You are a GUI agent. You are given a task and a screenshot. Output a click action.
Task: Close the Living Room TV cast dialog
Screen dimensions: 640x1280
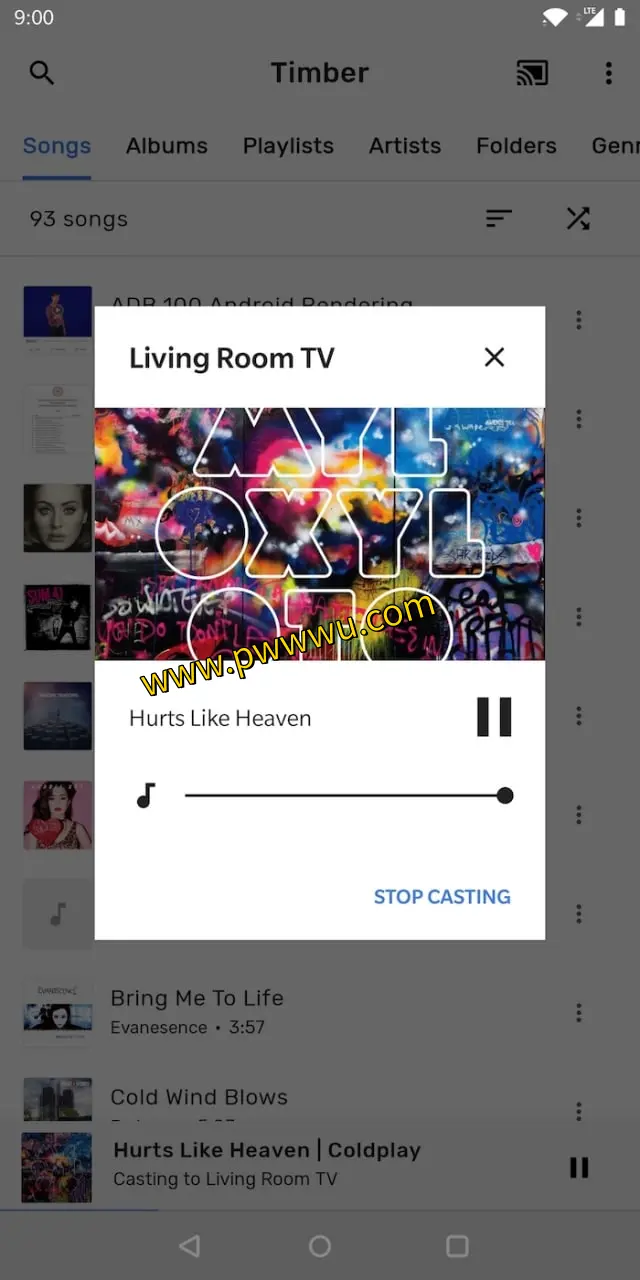tap(494, 357)
